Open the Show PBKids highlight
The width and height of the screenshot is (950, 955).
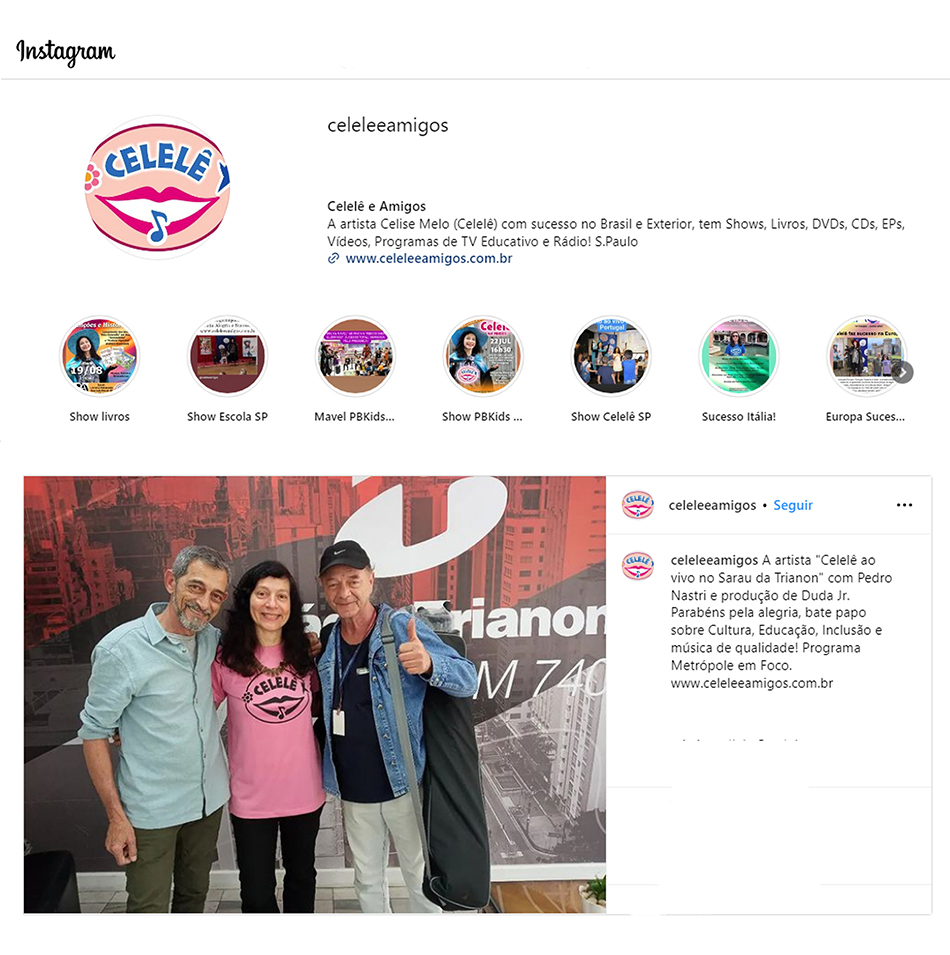point(483,357)
